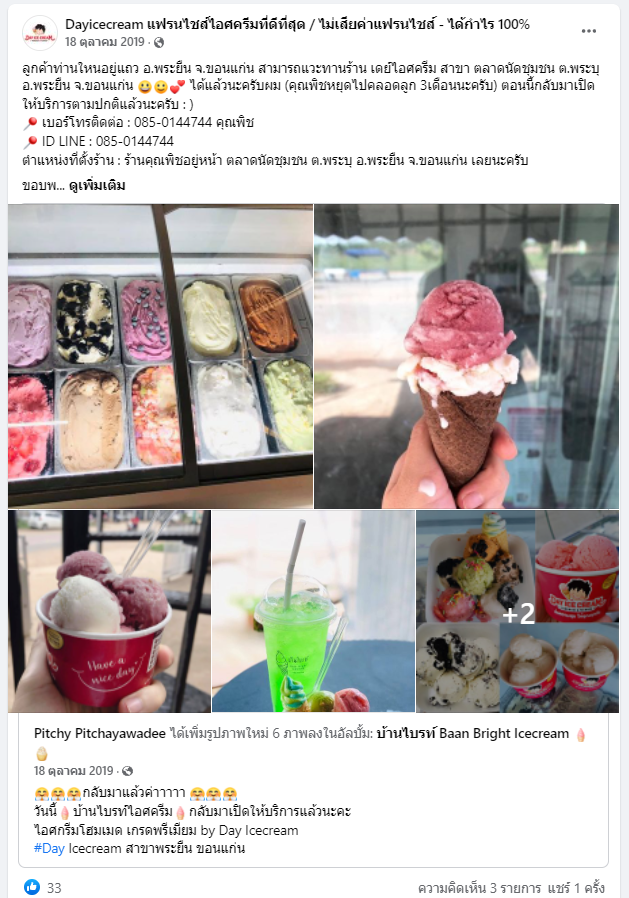
Task: Open the chocolate cone ice cream photo
Action: coord(466,355)
